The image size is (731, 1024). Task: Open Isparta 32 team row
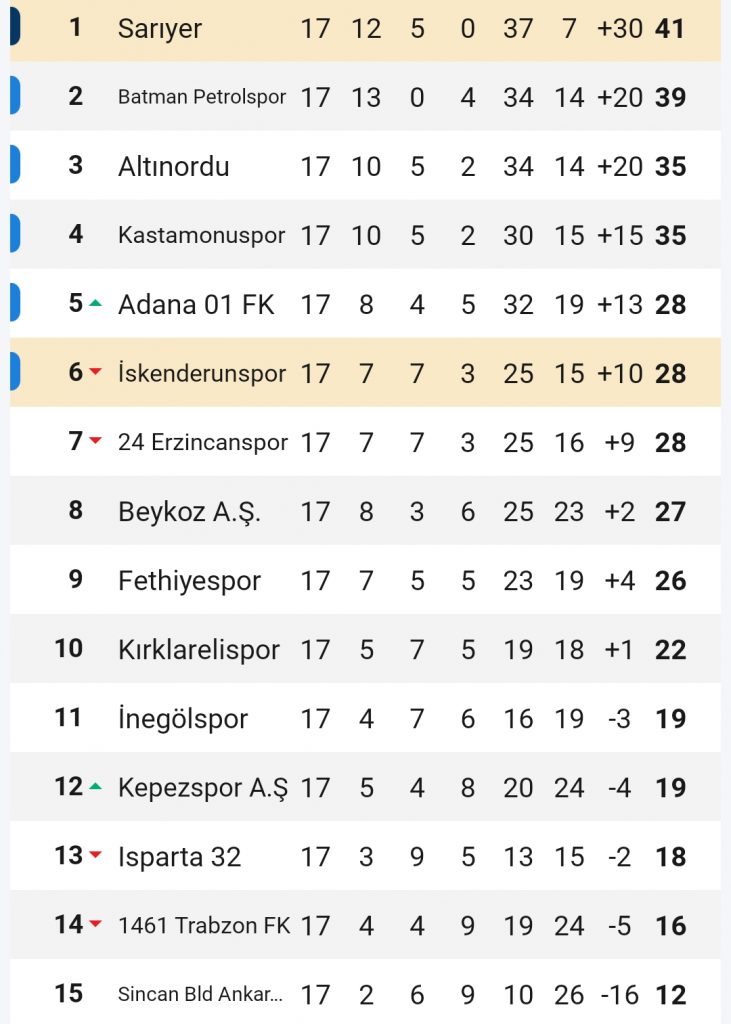click(179, 856)
